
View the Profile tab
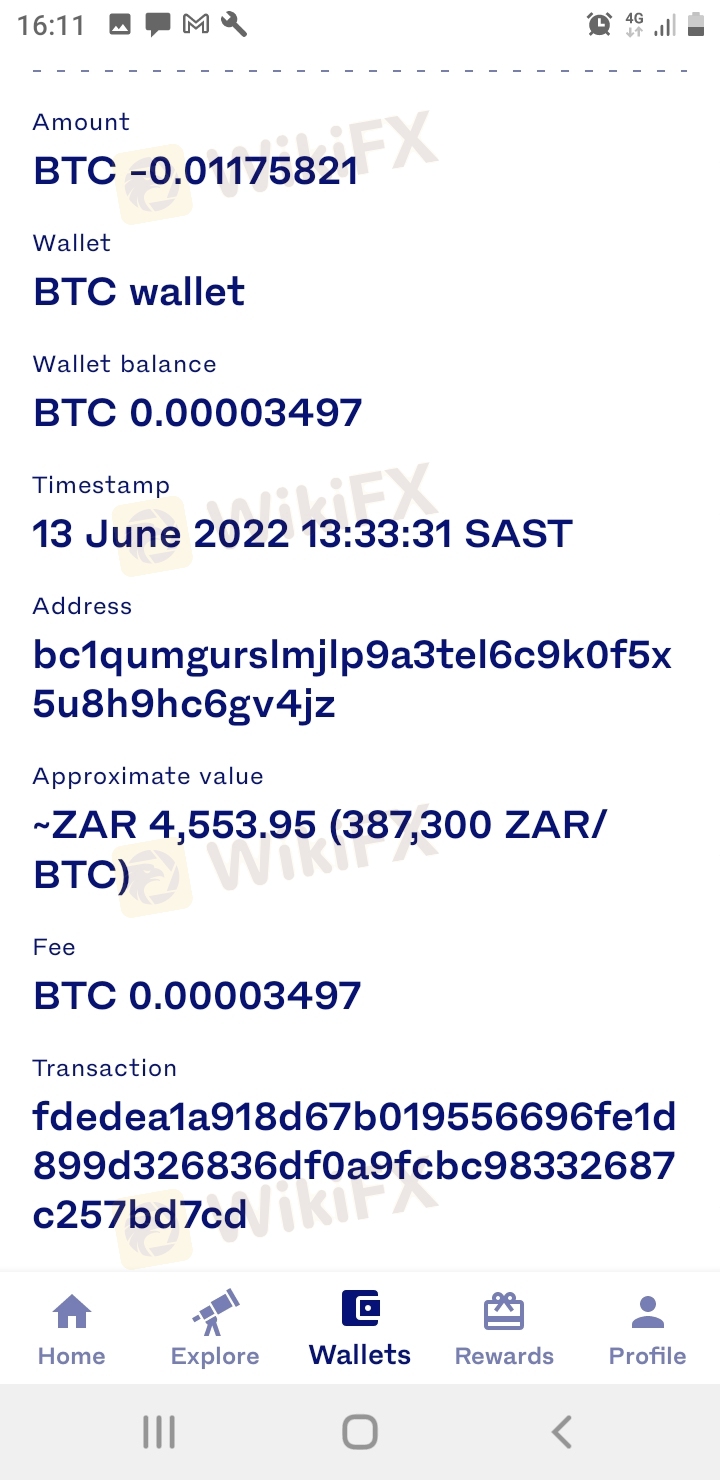pos(647,1329)
